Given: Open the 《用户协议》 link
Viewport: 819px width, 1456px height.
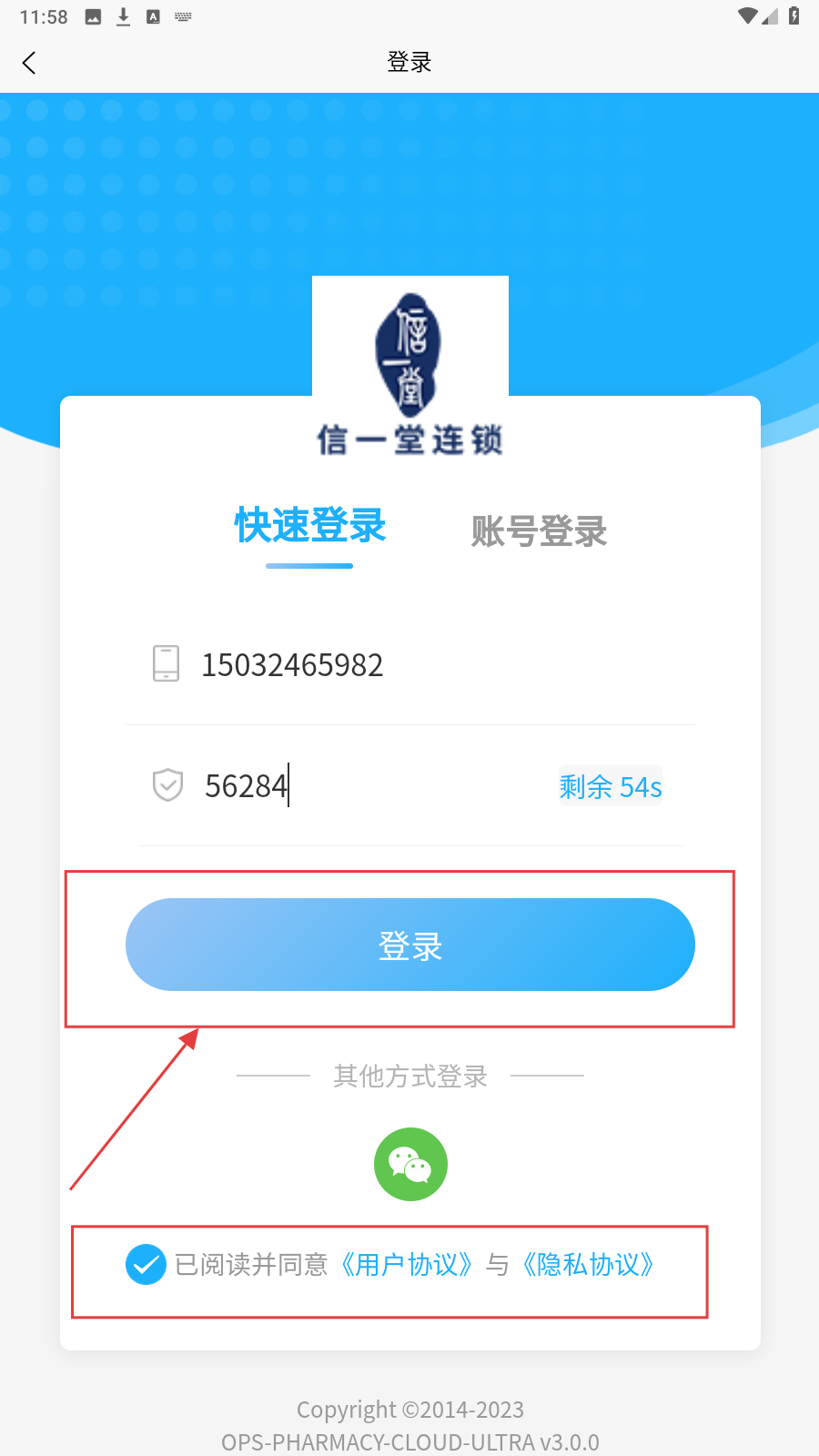Looking at the screenshot, I should point(406,1265).
